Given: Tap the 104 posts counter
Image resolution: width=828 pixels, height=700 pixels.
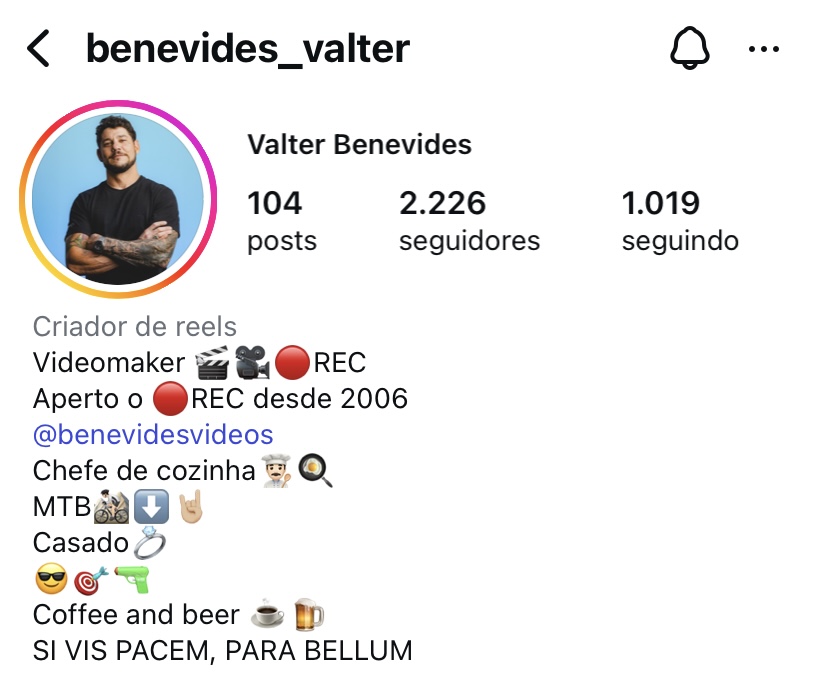Looking at the screenshot, I should pyautogui.click(x=281, y=221).
